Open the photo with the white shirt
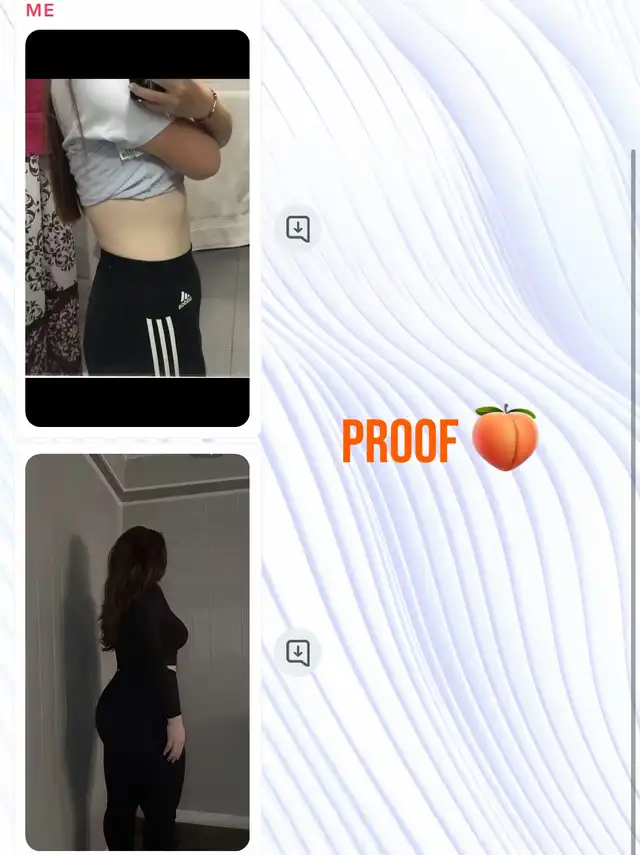The height and width of the screenshot is (855, 640). [x=137, y=228]
